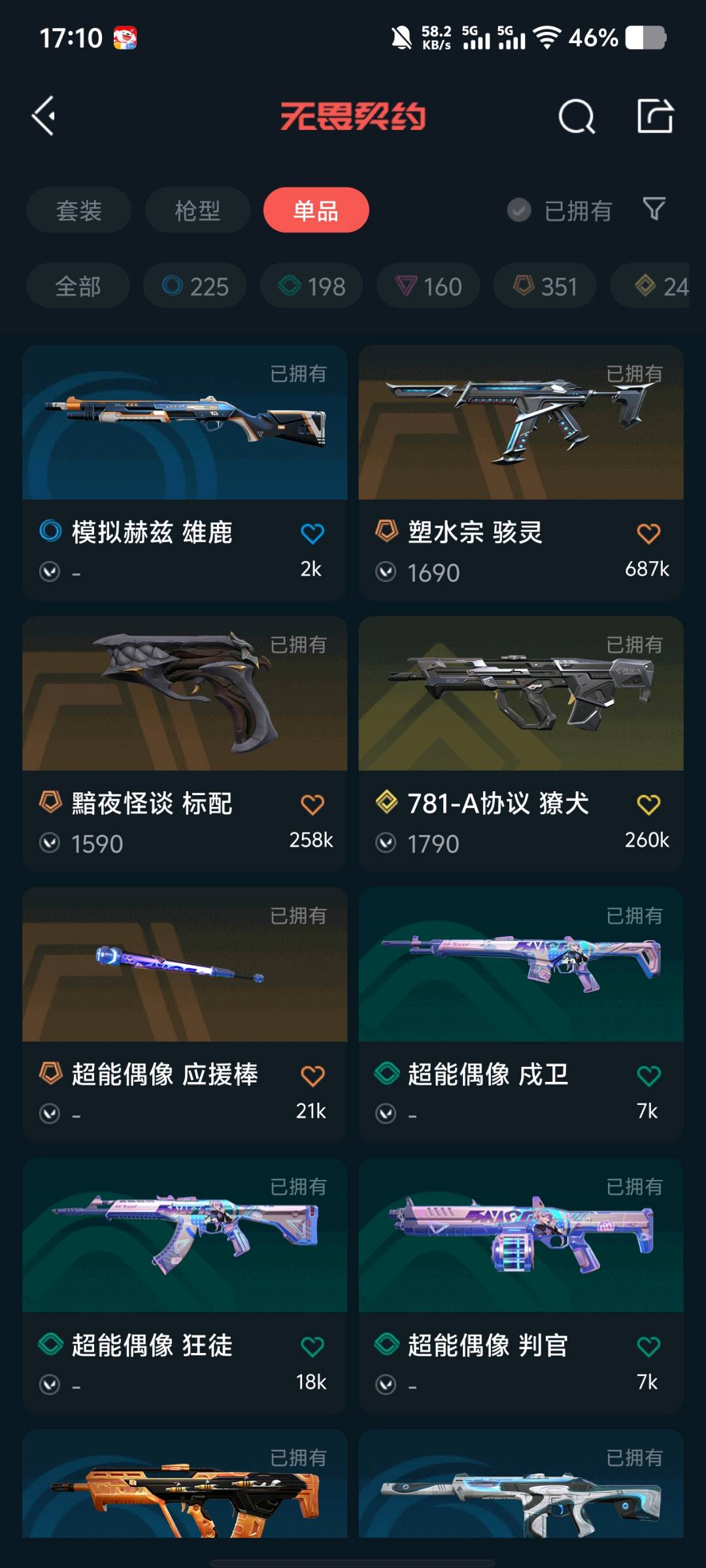Image resolution: width=706 pixels, height=1568 pixels.
Task: Like the 超能偶像 狂徒 skin
Action: (312, 1347)
